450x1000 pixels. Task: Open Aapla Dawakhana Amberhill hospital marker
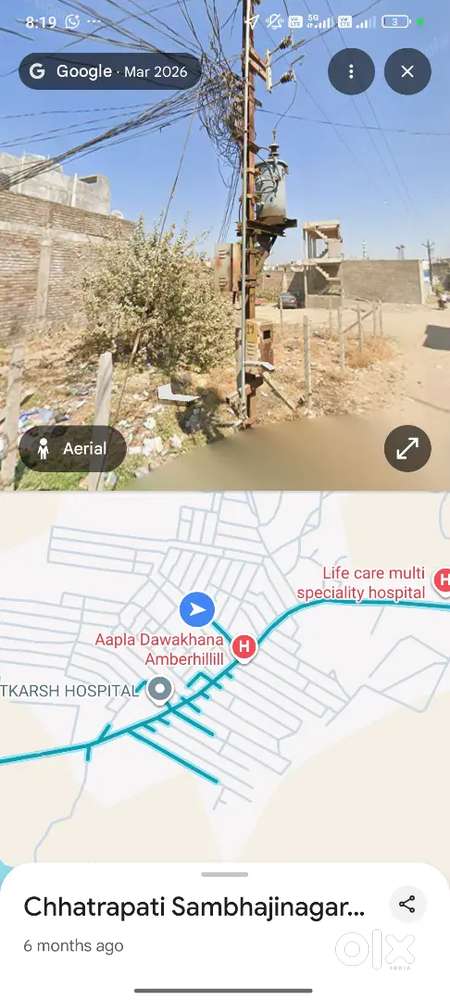coord(243,647)
